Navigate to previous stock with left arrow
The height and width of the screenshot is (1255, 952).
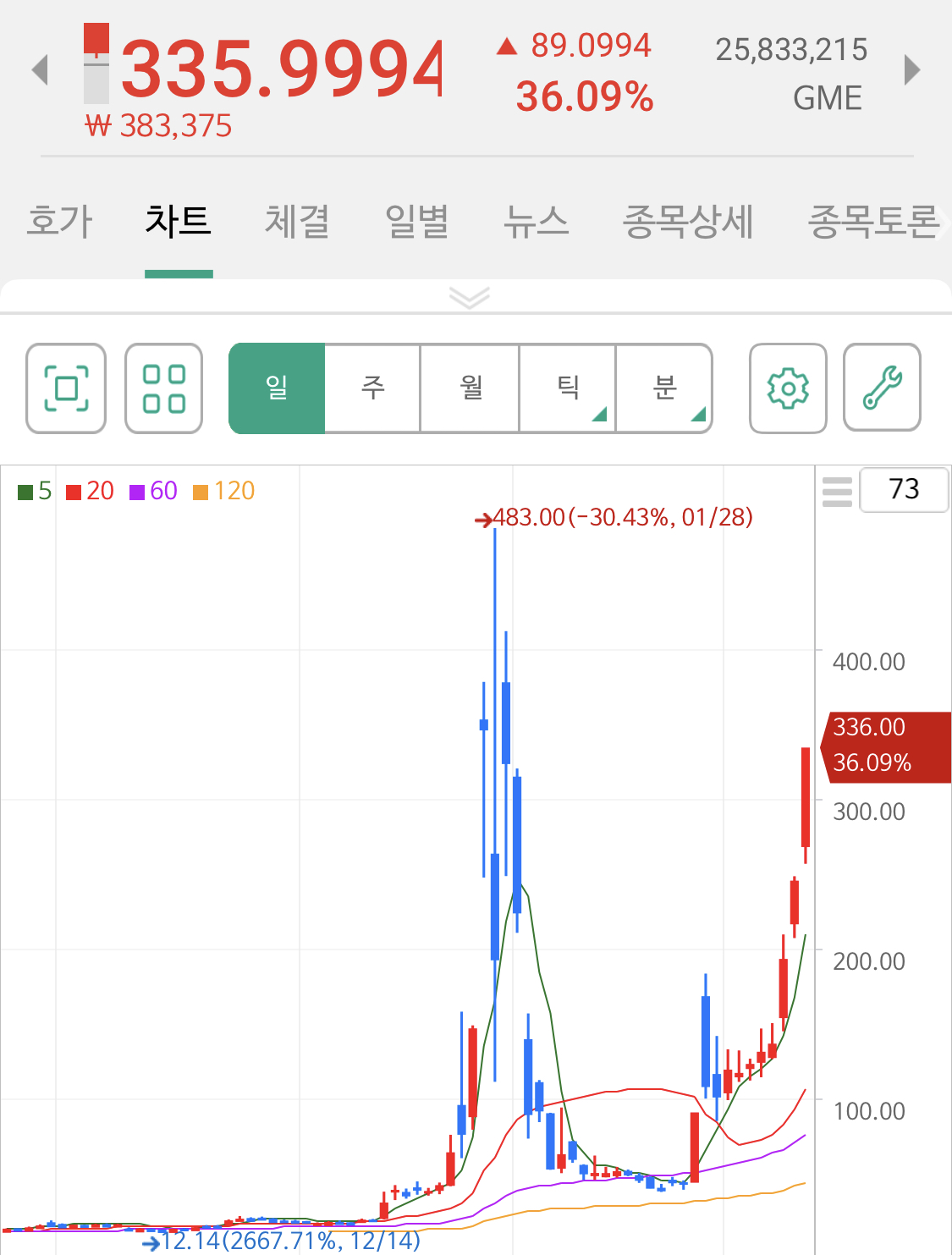point(40,70)
